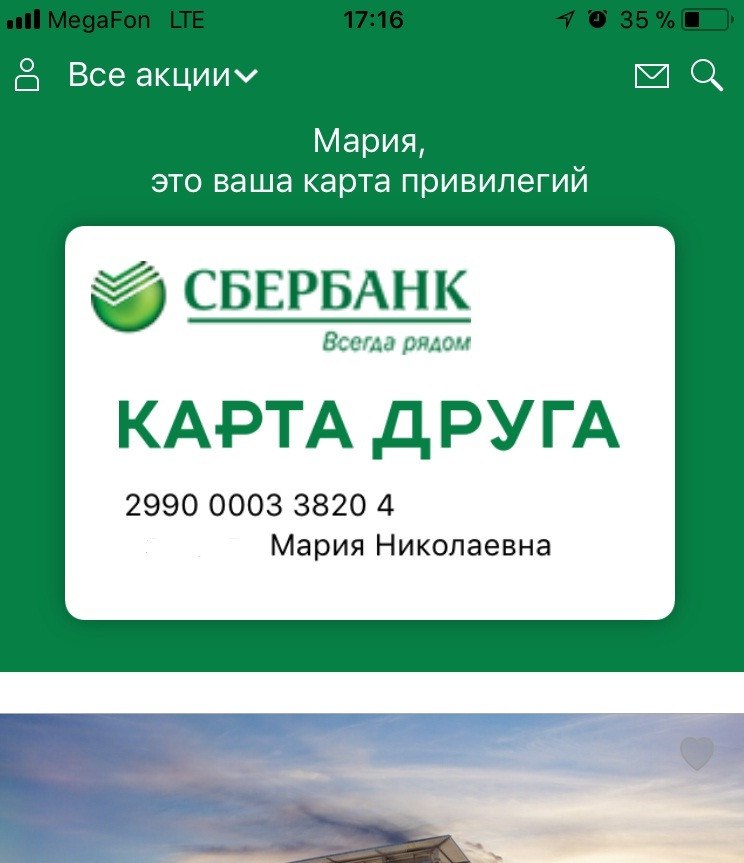The height and width of the screenshot is (863, 744).
Task: Open the Карта друга privilege card
Action: pyautogui.click(x=370, y=422)
